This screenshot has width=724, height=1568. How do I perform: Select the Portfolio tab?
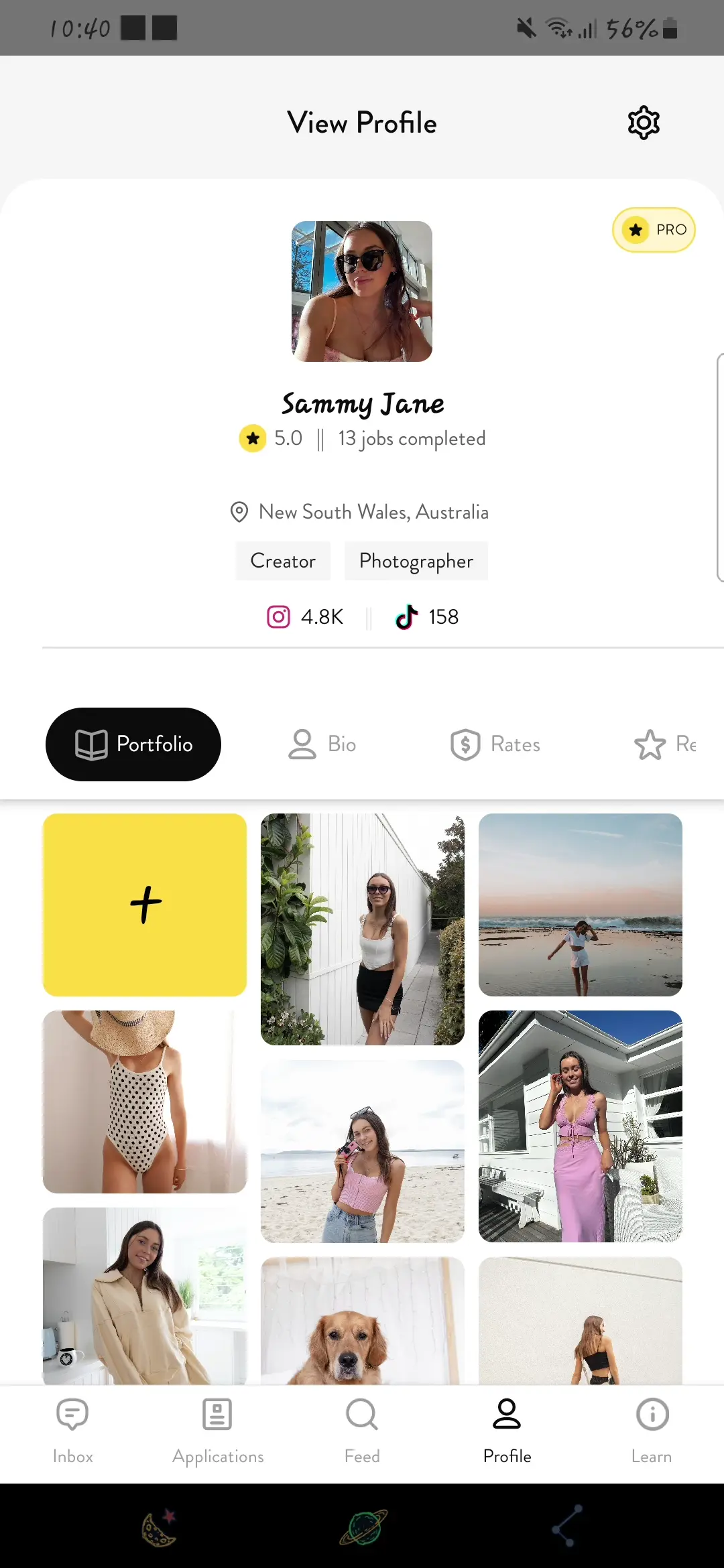(x=133, y=744)
